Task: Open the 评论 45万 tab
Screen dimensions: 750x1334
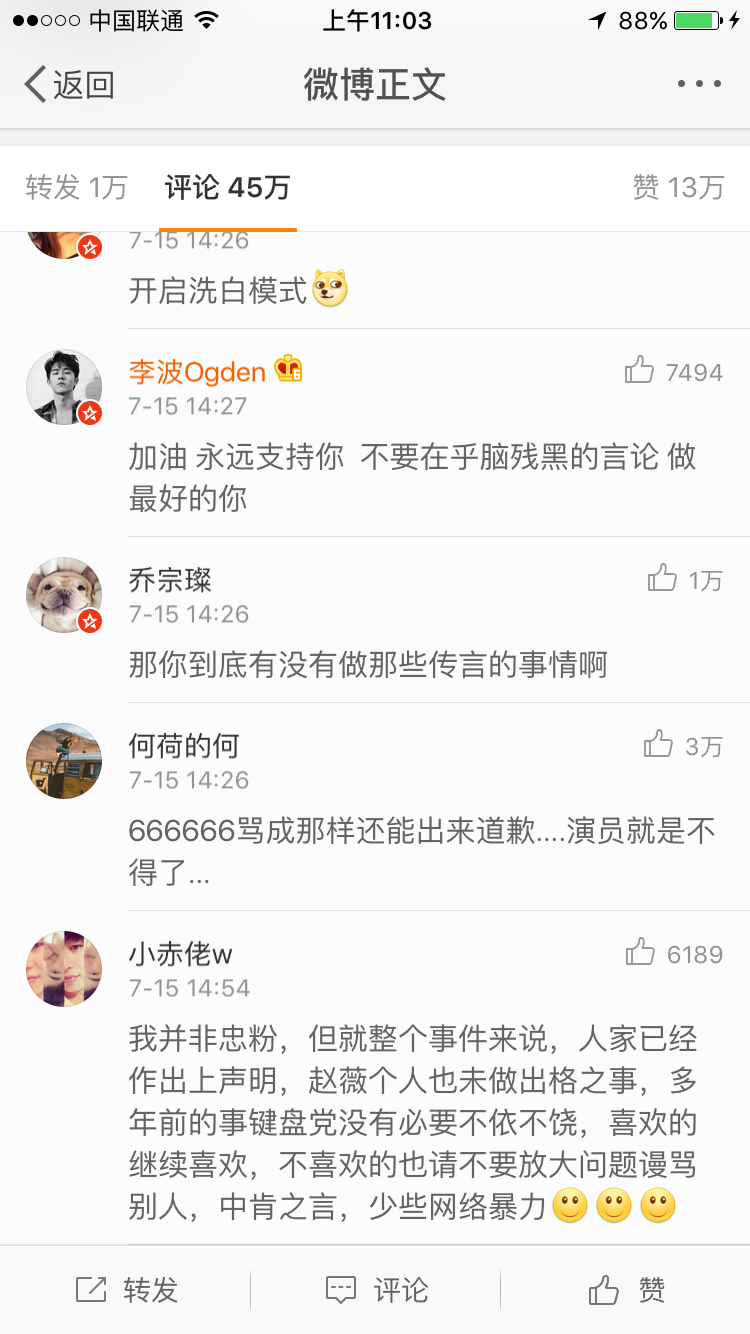Action: [225, 188]
